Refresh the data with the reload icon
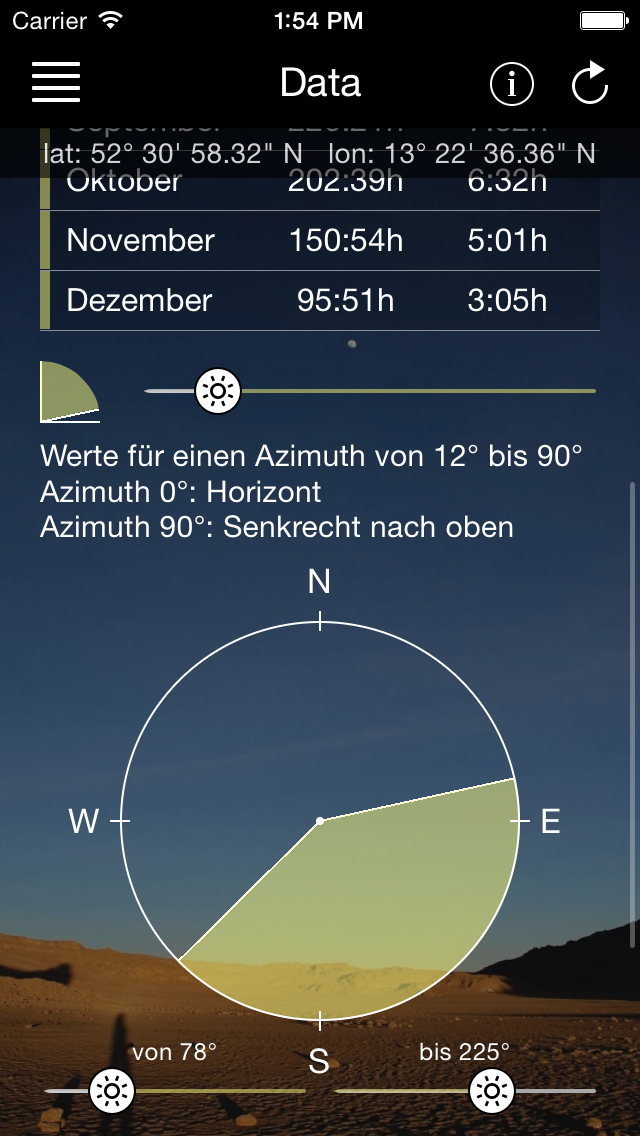 (x=590, y=84)
